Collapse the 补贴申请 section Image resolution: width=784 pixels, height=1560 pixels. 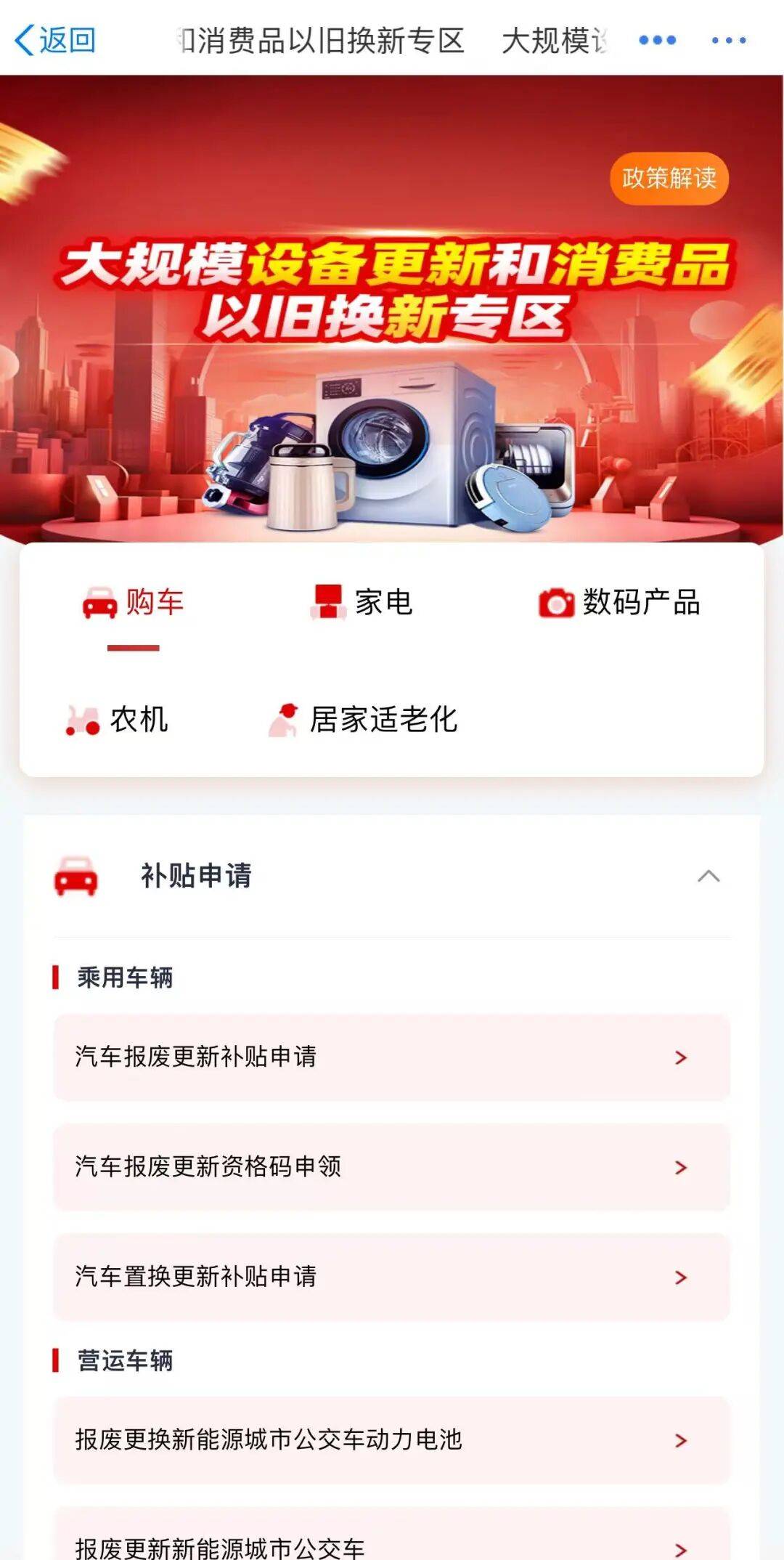708,876
